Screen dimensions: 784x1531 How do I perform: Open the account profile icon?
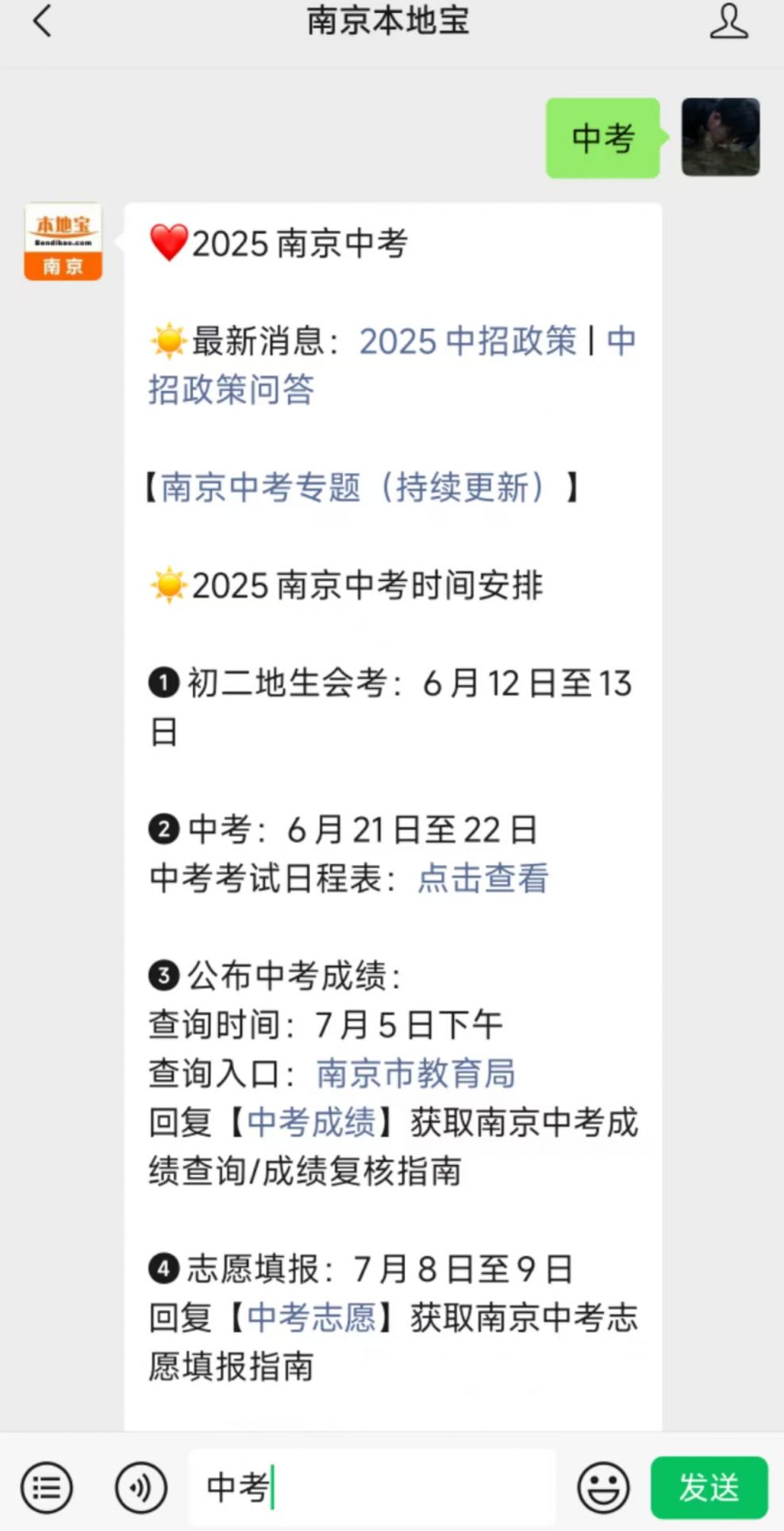coord(728,21)
